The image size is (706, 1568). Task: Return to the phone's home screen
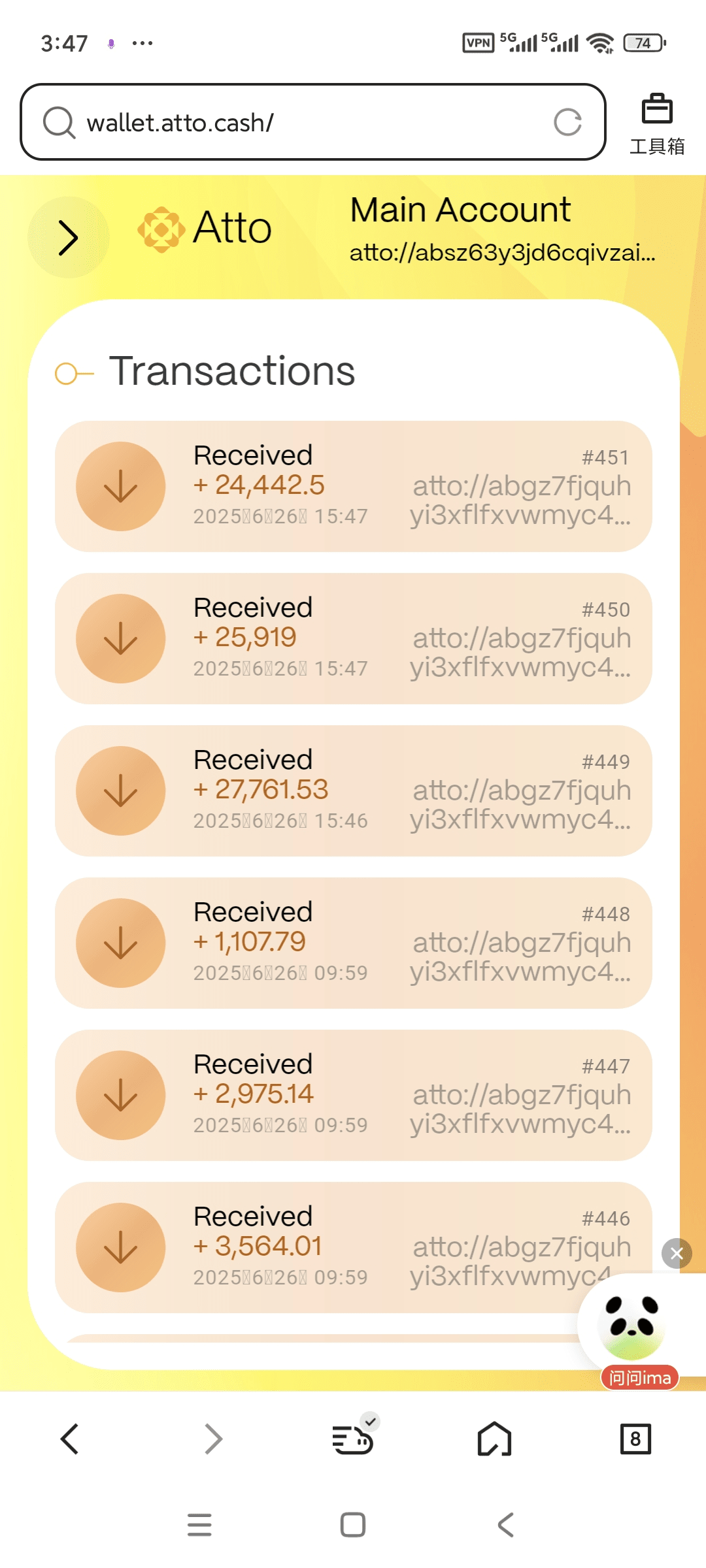[353, 1525]
